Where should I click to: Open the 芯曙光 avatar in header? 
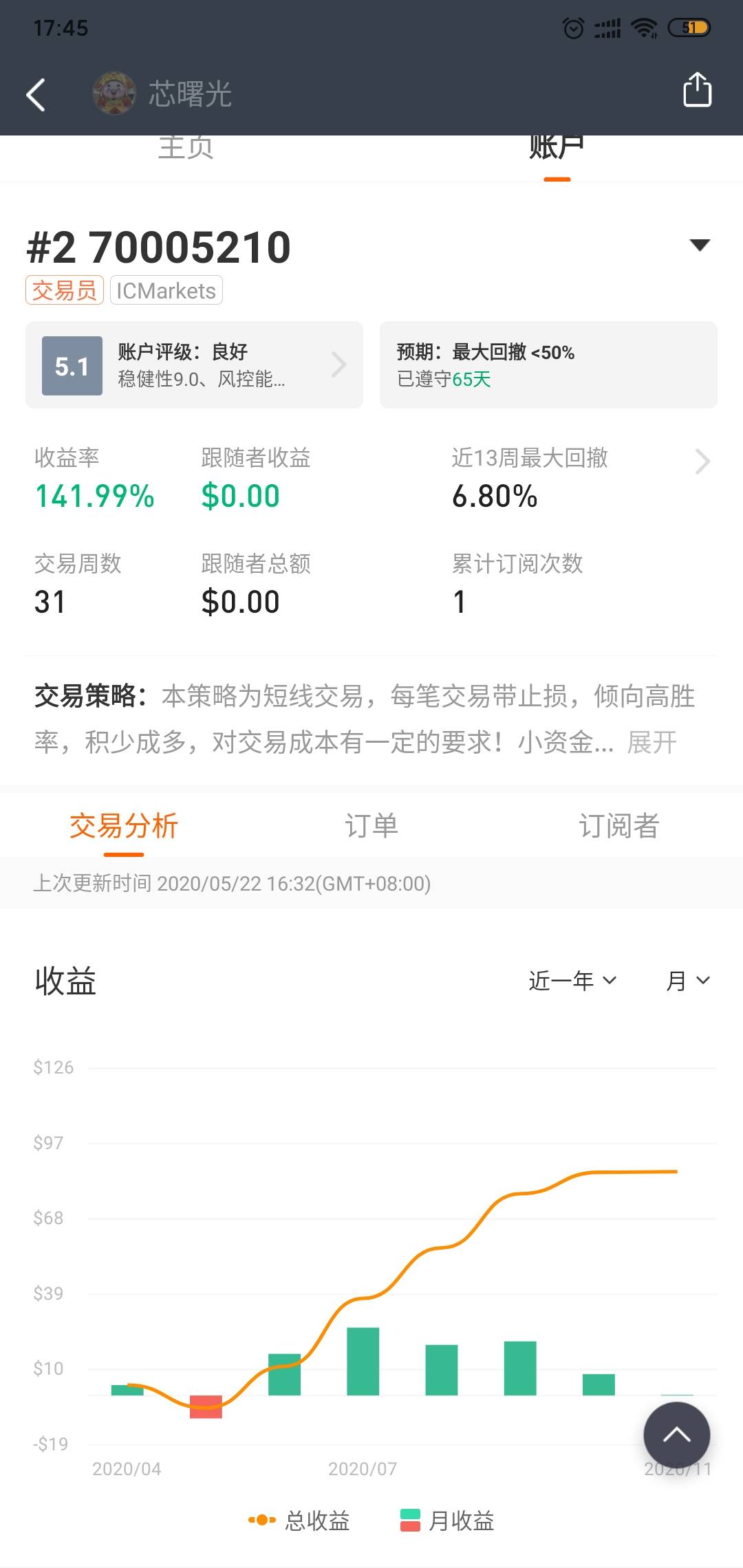[114, 93]
